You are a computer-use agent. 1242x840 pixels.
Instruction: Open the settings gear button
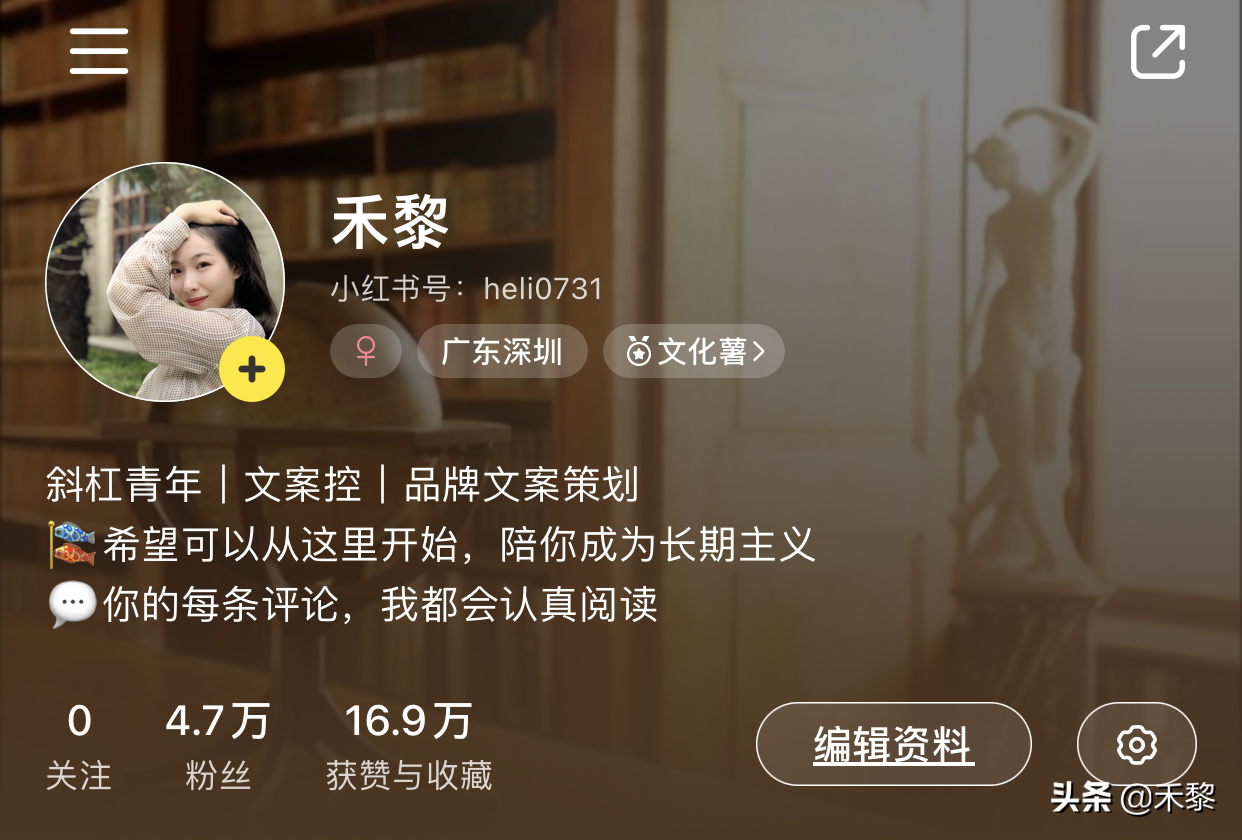[x=1136, y=744]
